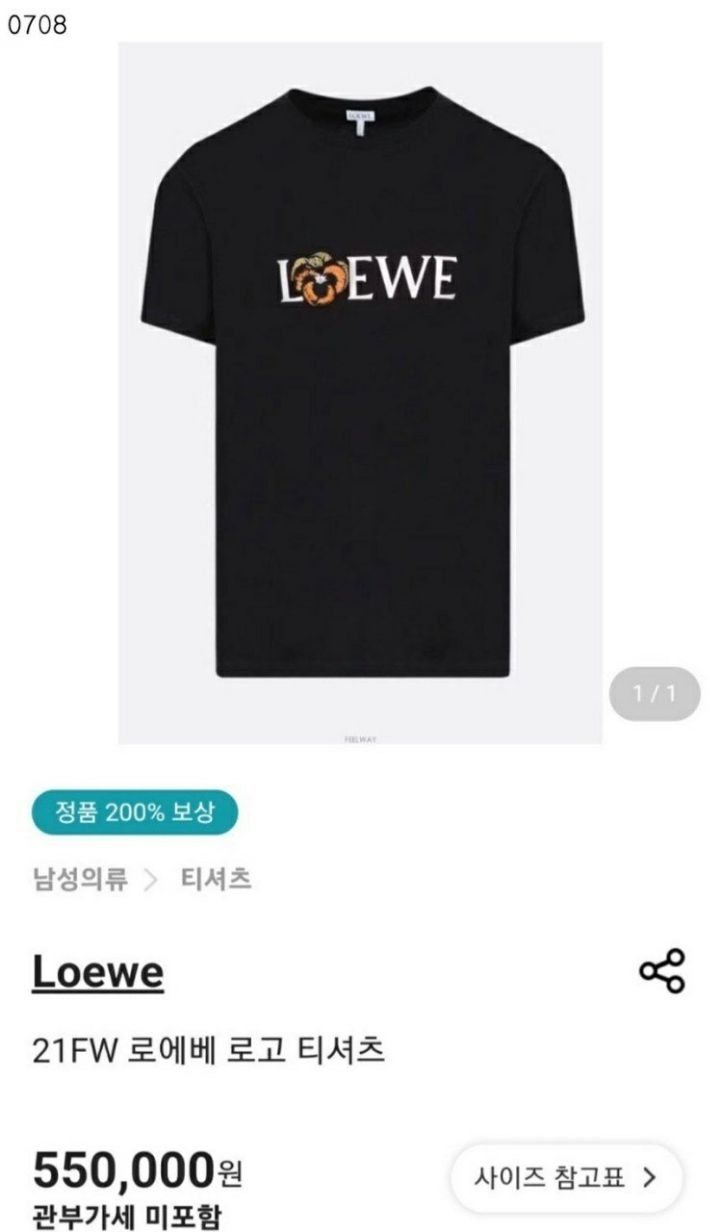View the Loewe T-shirt product image
The image size is (720, 1232).
coord(360,390)
